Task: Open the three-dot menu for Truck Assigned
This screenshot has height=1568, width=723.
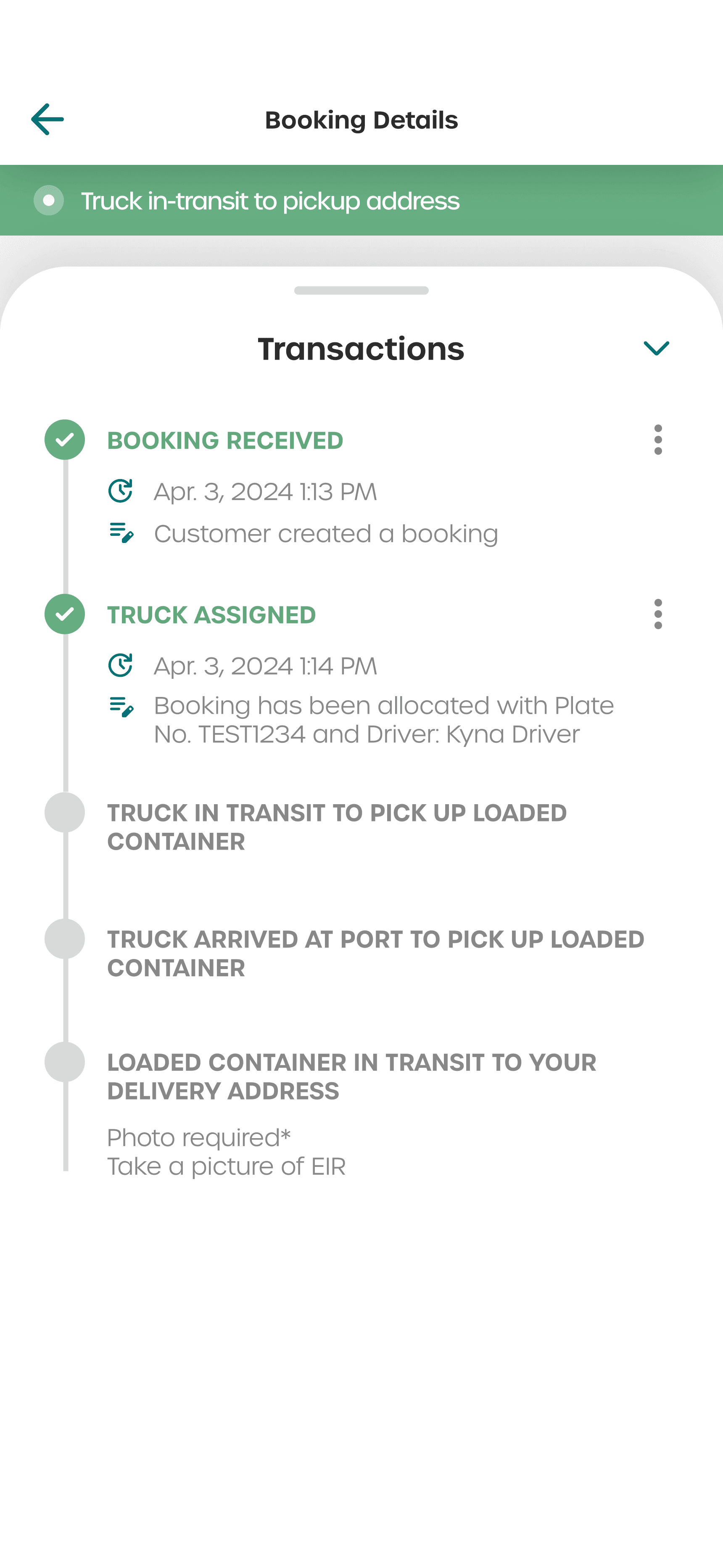Action: pos(659,614)
